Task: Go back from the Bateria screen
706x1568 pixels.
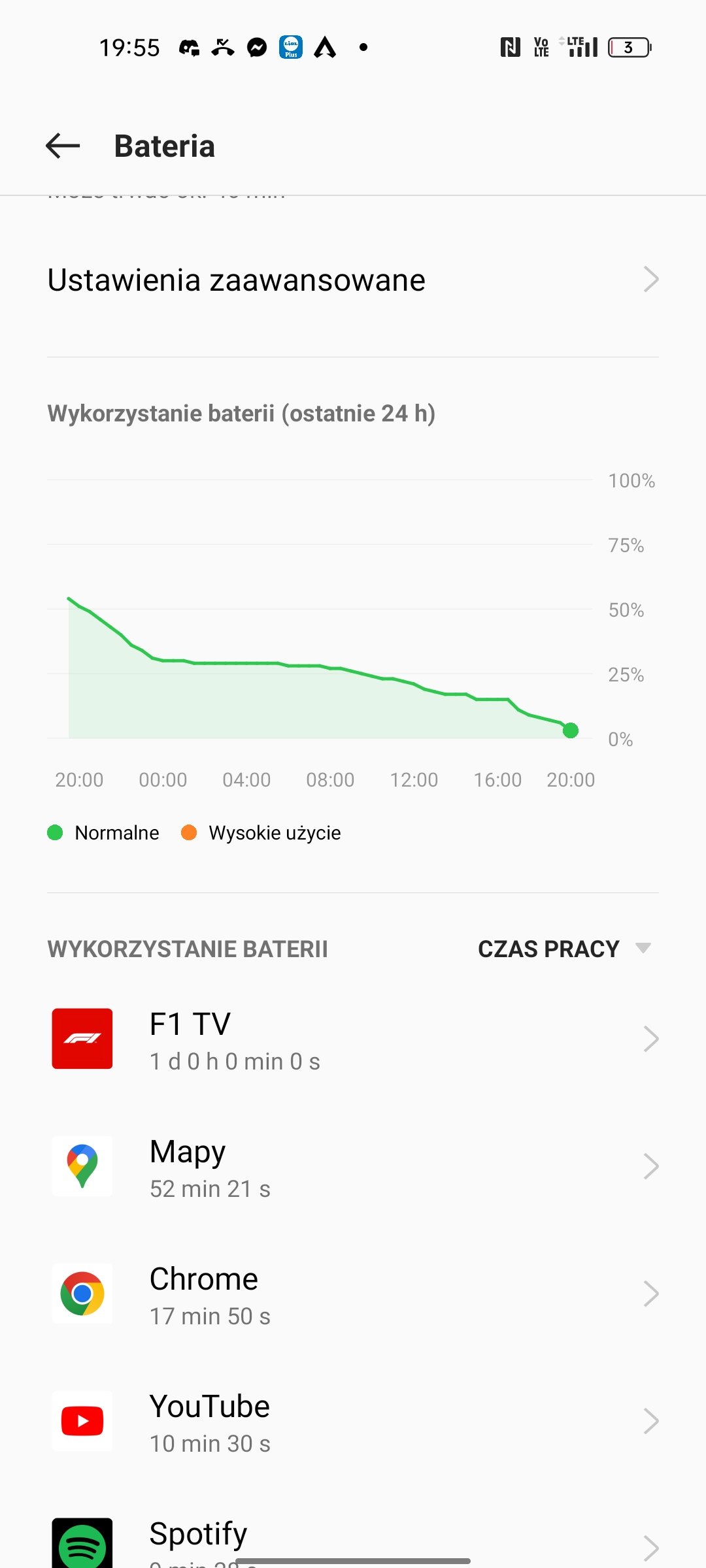Action: point(63,146)
